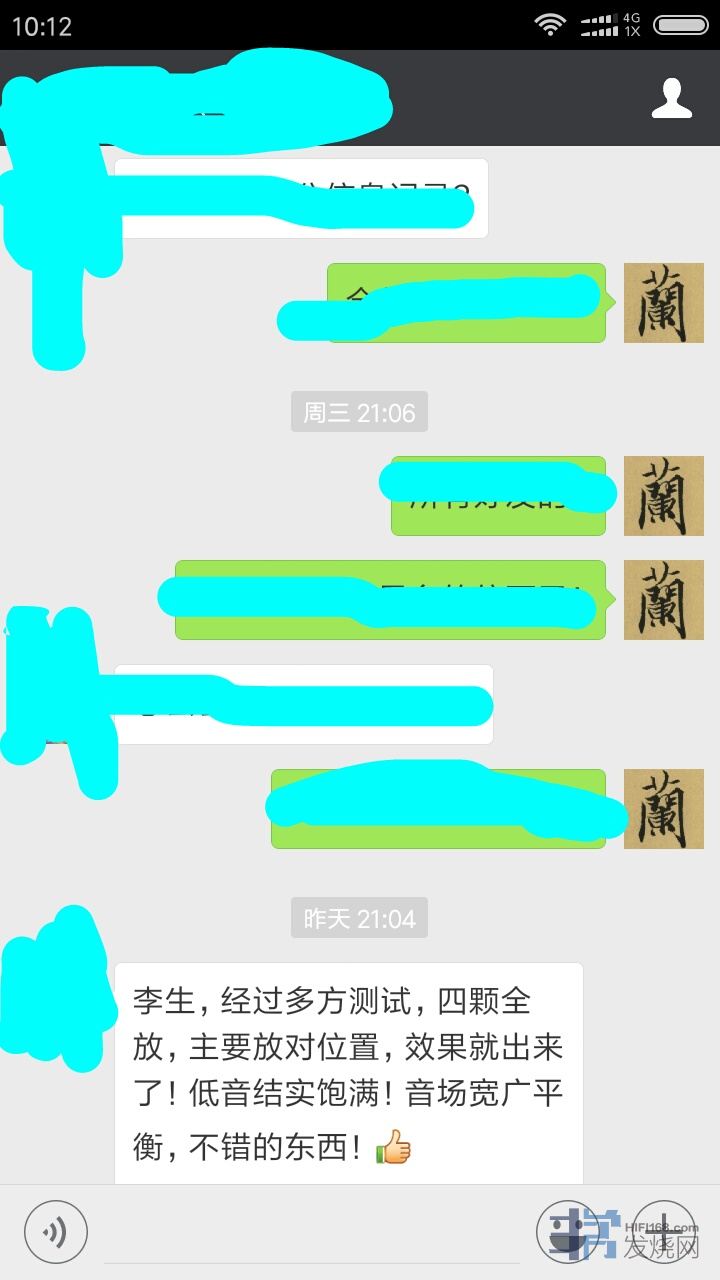Open the emoji sticker panel
720x1280 pixels.
tap(567, 1231)
